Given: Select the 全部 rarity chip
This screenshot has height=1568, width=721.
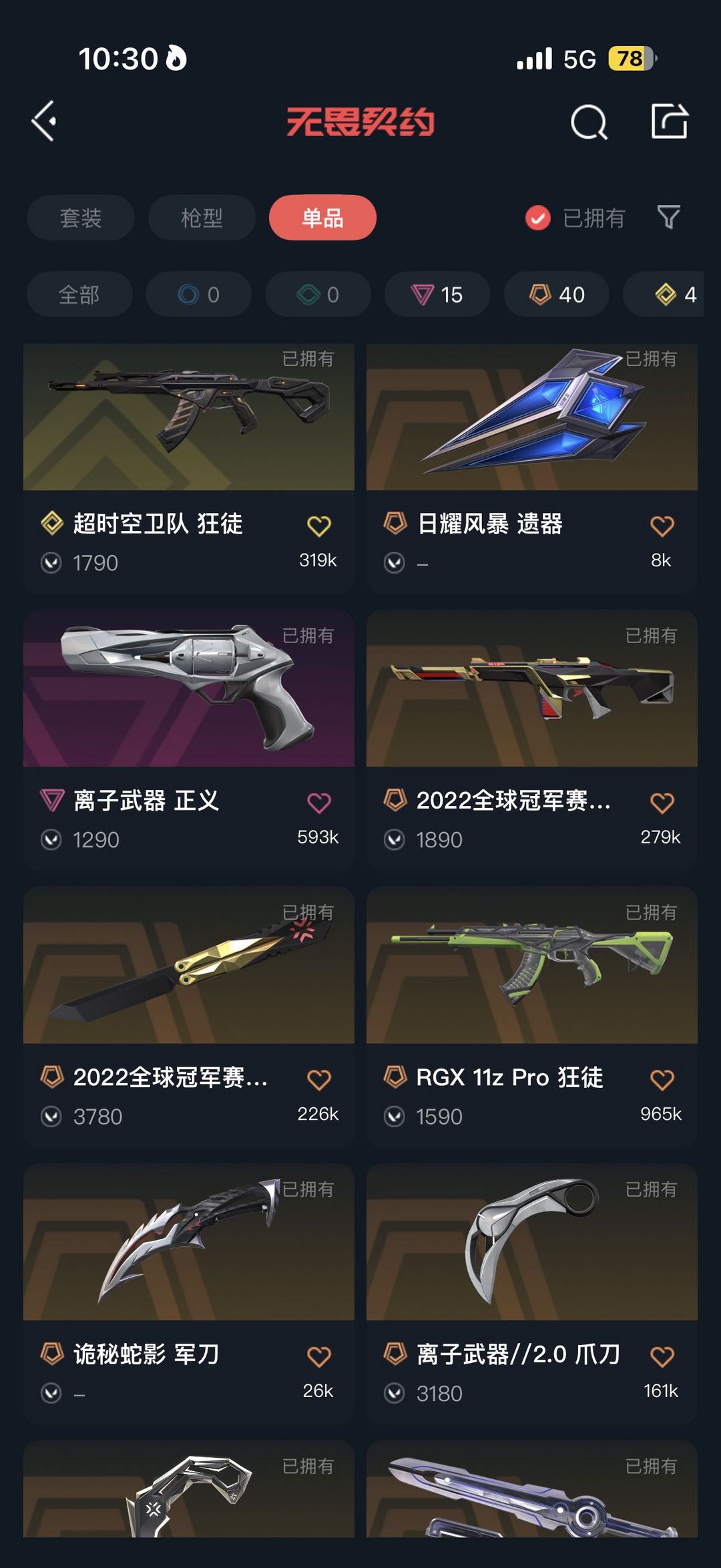Looking at the screenshot, I should pos(79,295).
